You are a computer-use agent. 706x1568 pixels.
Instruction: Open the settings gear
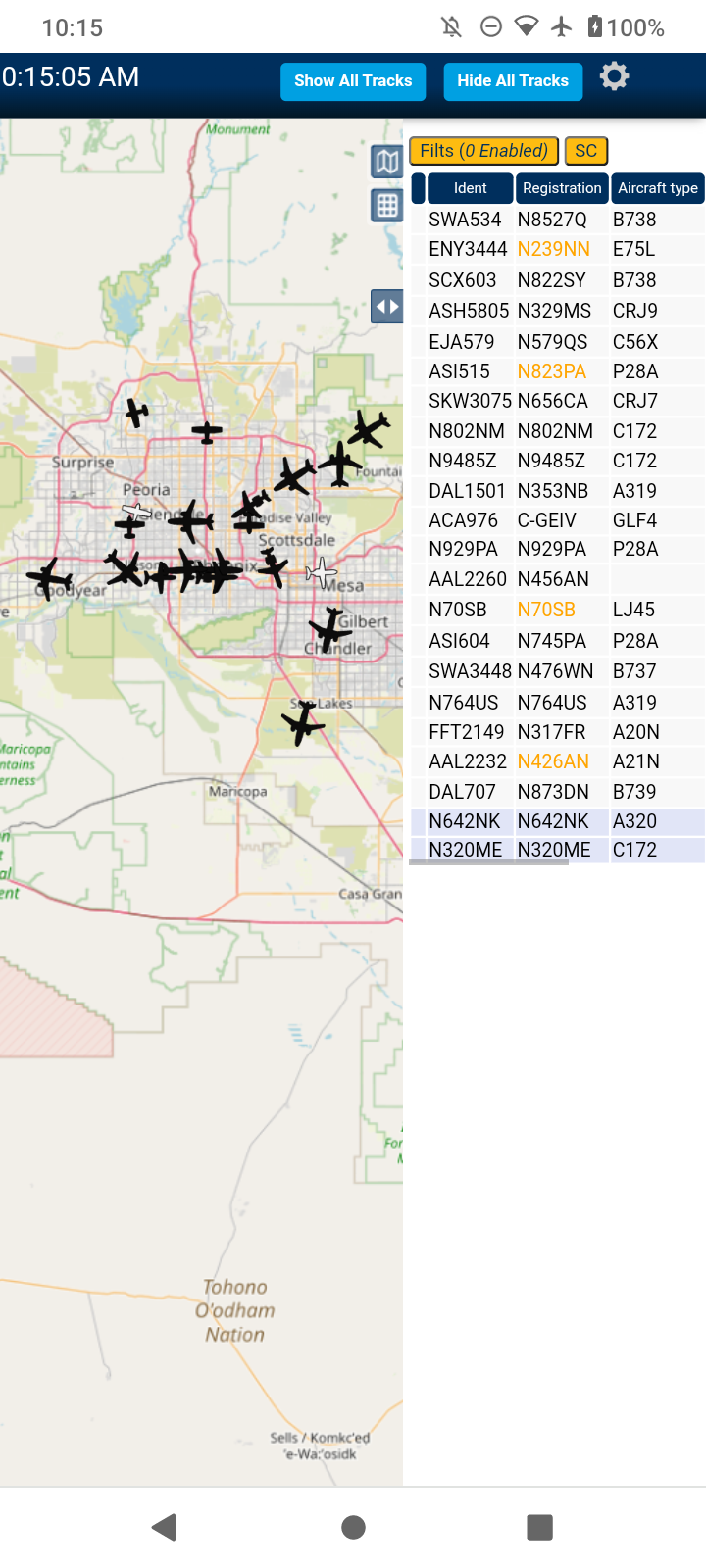pos(614,76)
